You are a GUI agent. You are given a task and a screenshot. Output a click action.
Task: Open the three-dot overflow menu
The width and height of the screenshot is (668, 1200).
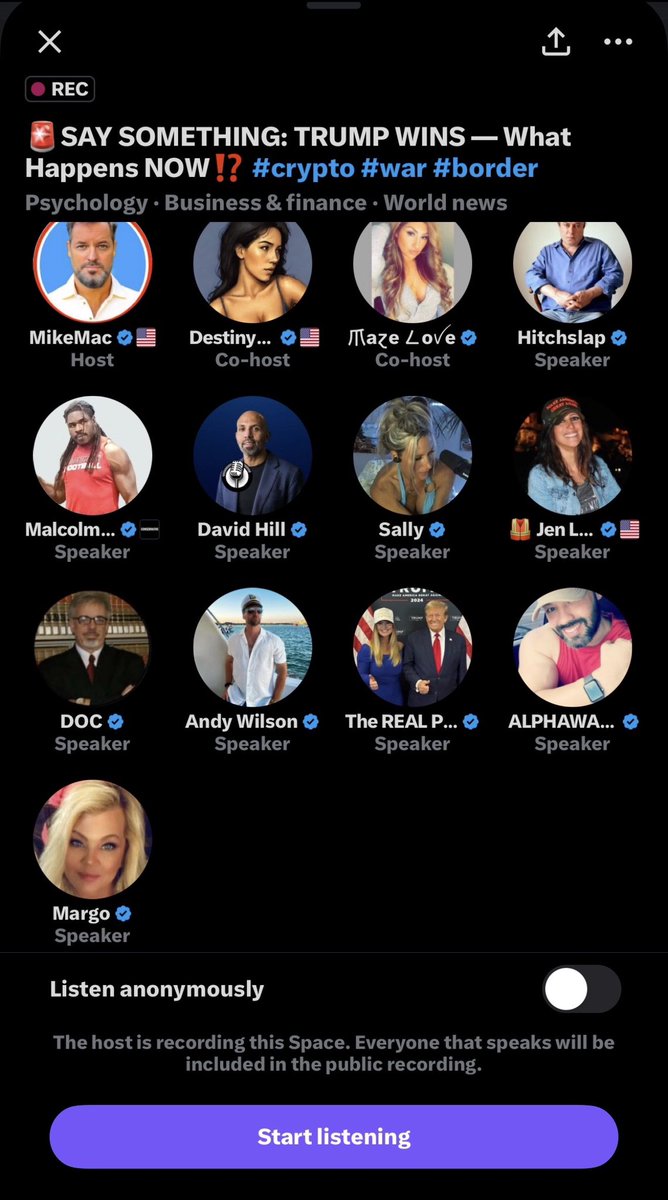[x=618, y=42]
